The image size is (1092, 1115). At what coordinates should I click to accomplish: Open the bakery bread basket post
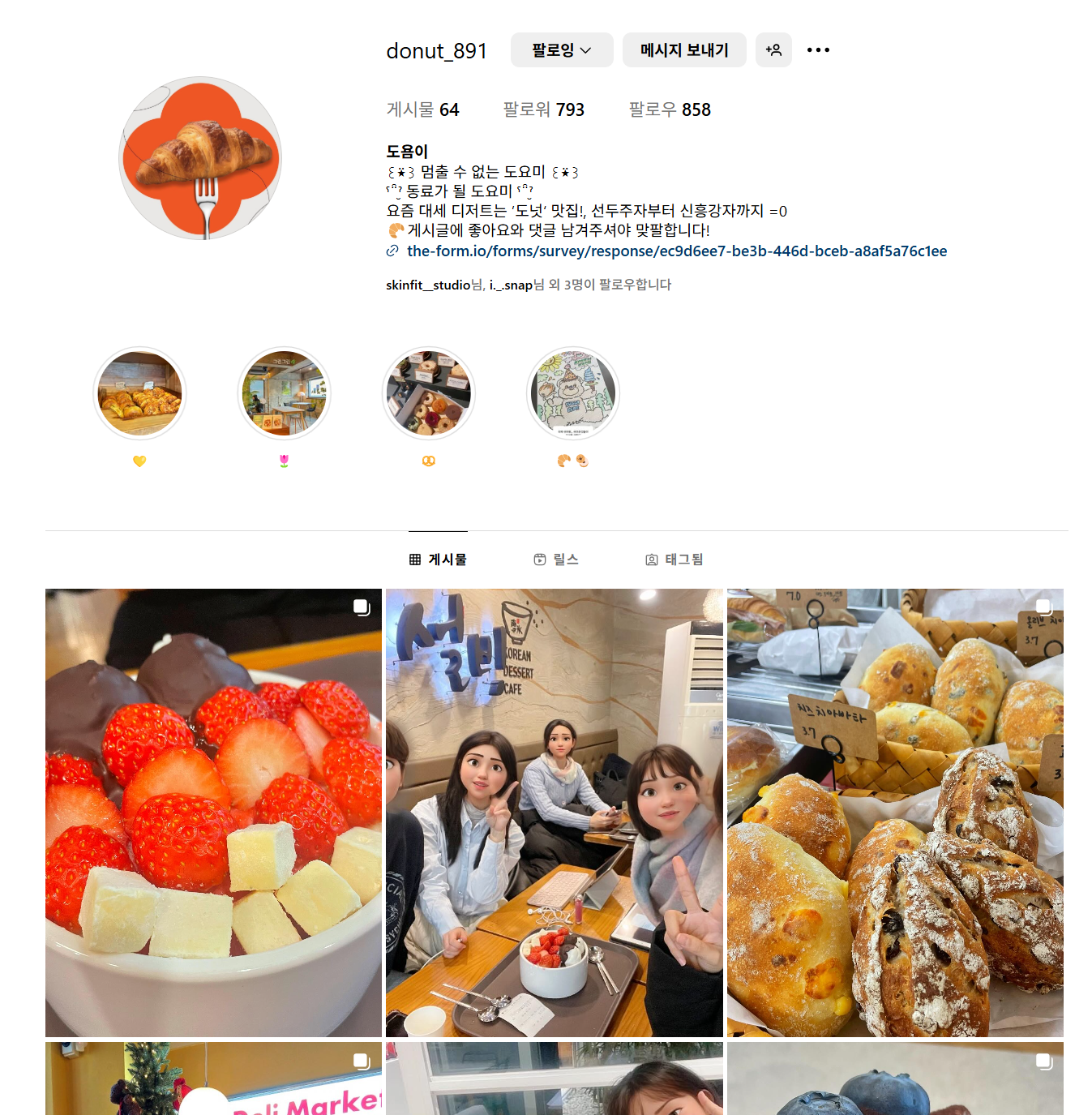click(x=895, y=813)
